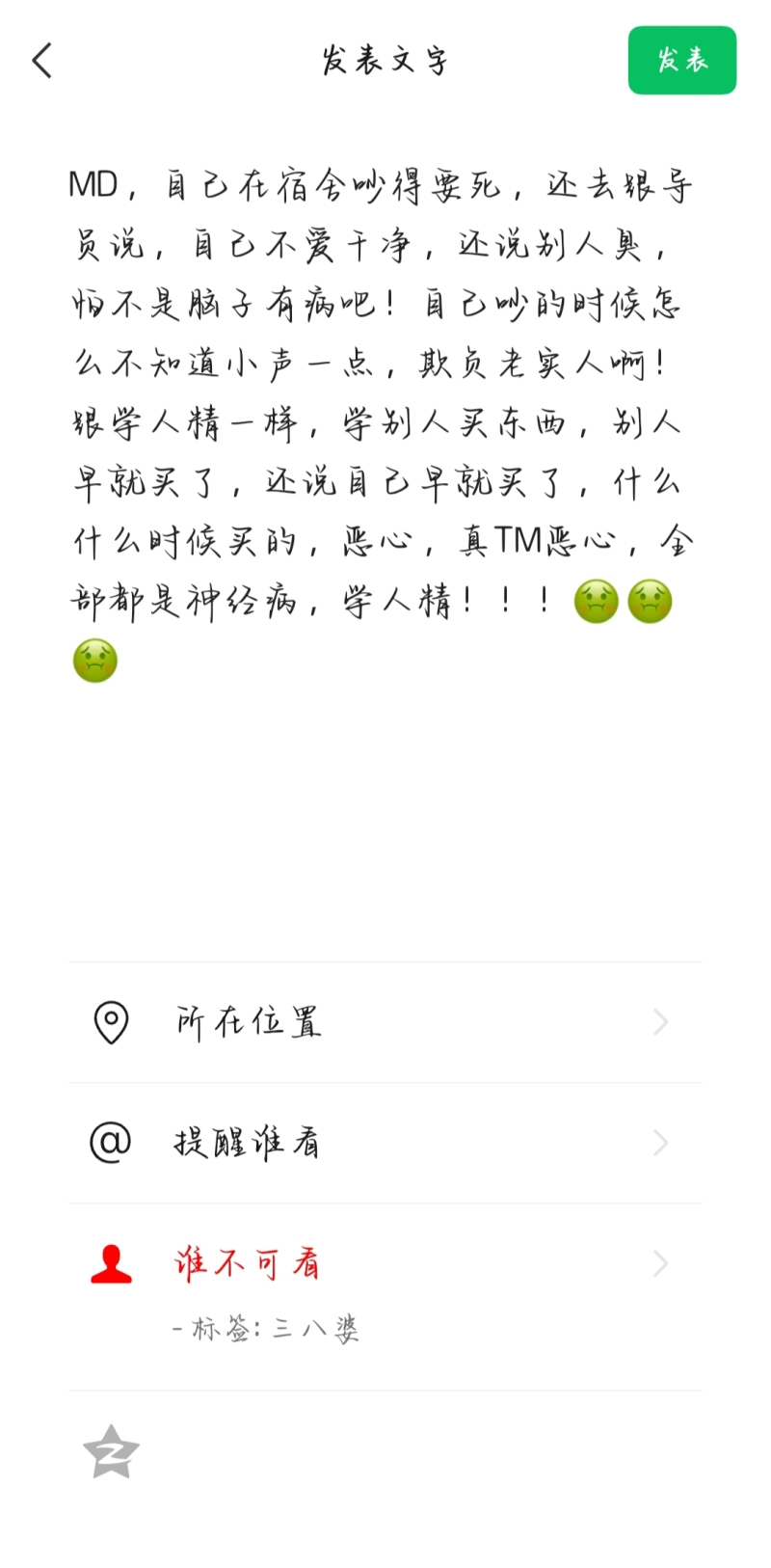Screen dimensions: 771x1568
Task: Toggle the QQ空间 star sync icon
Action: (x=111, y=1452)
